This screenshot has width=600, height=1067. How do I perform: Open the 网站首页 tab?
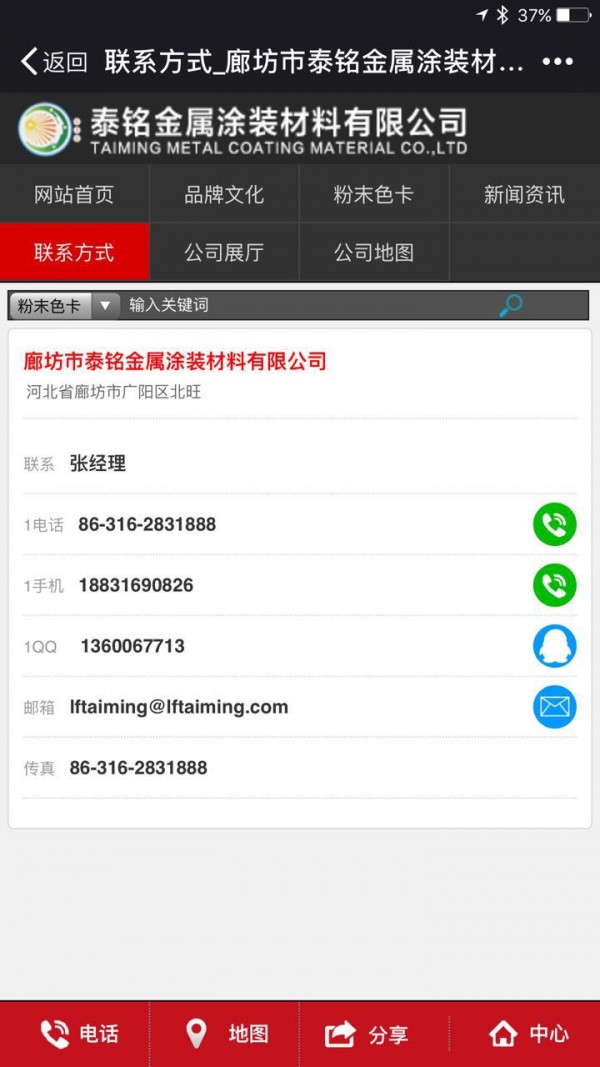[74, 194]
